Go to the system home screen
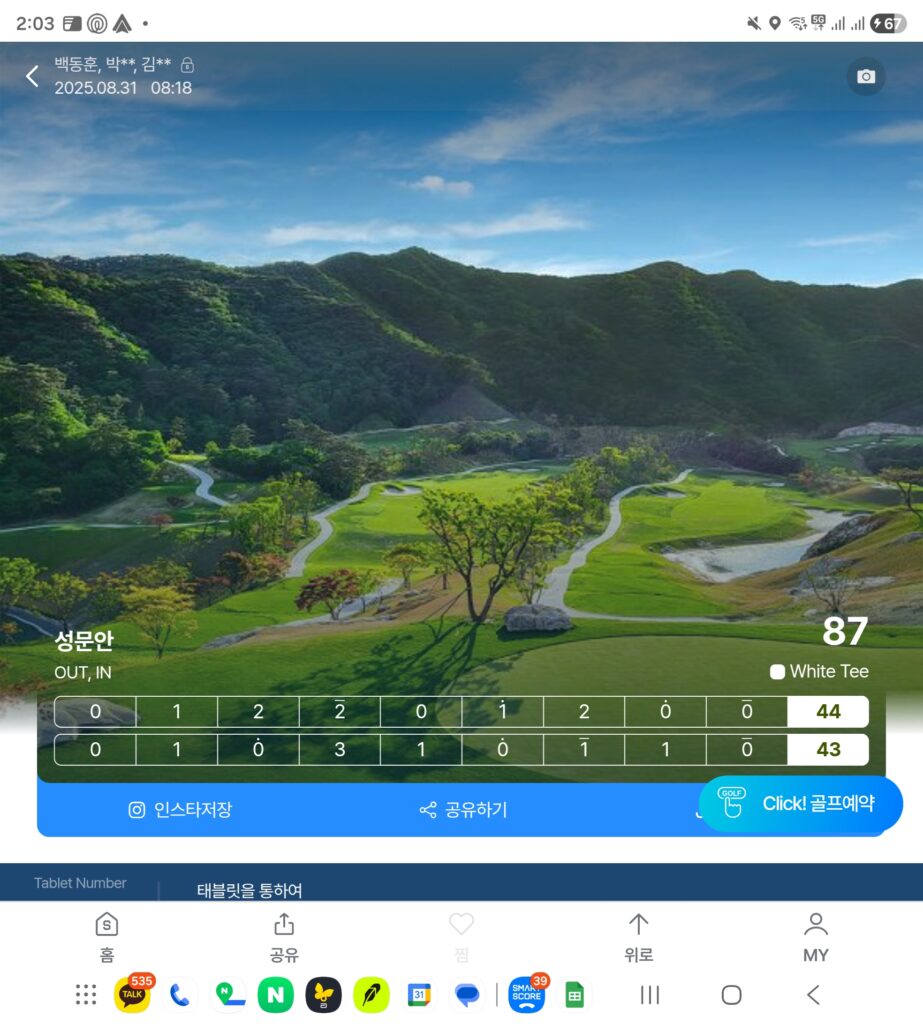 tap(731, 995)
